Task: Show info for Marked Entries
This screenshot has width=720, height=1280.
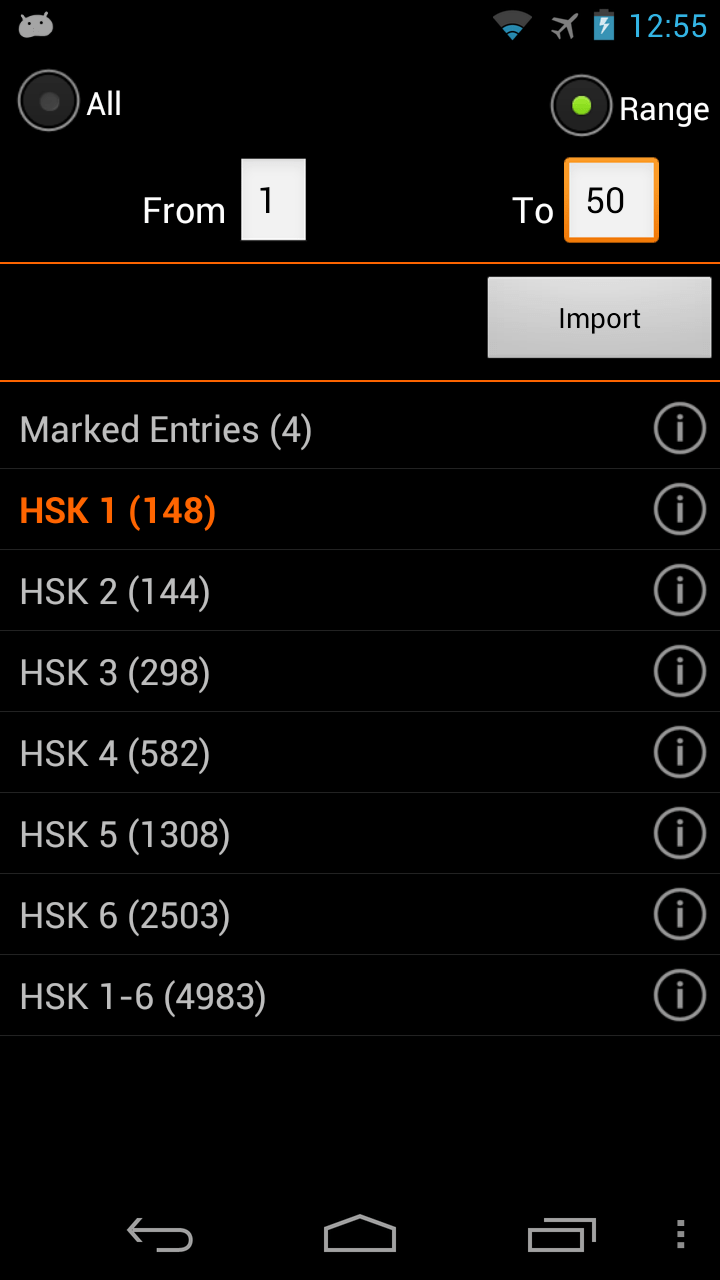Action: pyautogui.click(x=679, y=429)
